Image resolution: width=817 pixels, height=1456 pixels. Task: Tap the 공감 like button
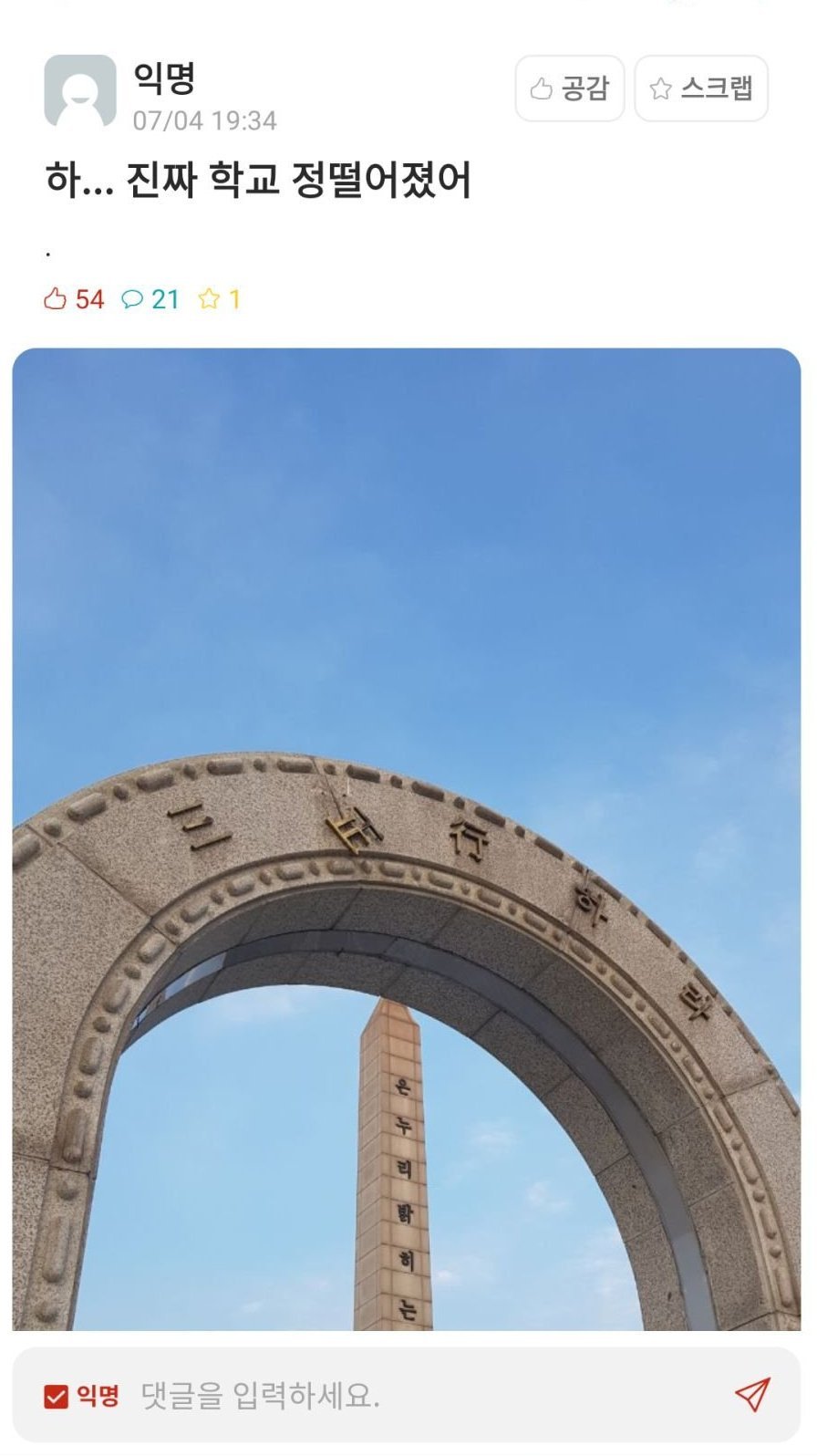coord(569,88)
